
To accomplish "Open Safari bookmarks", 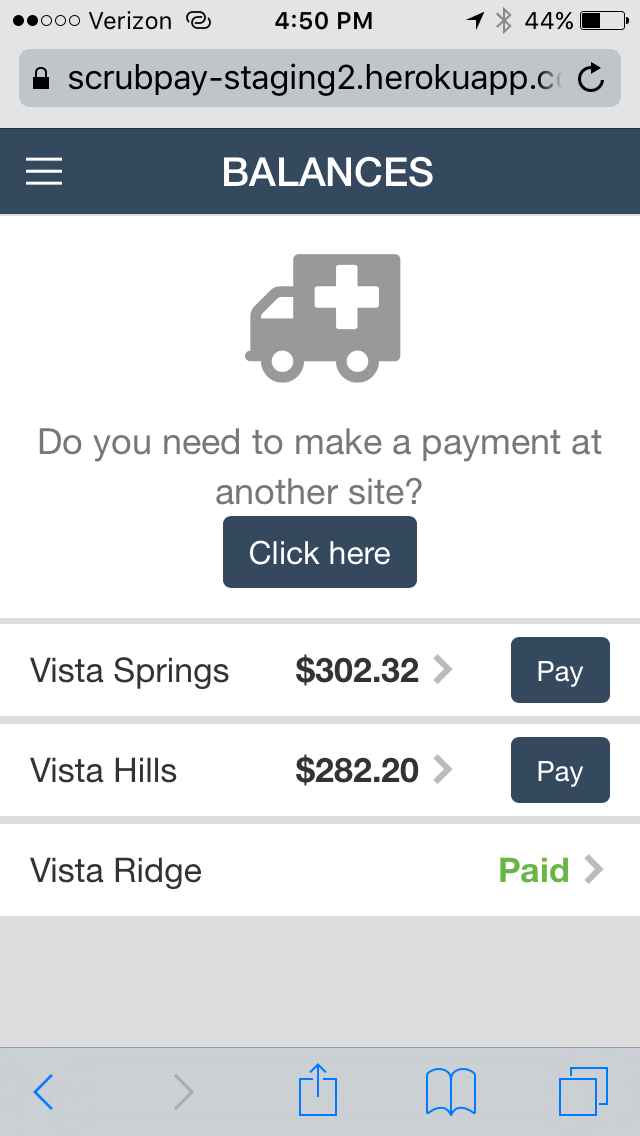I will point(450,1091).
